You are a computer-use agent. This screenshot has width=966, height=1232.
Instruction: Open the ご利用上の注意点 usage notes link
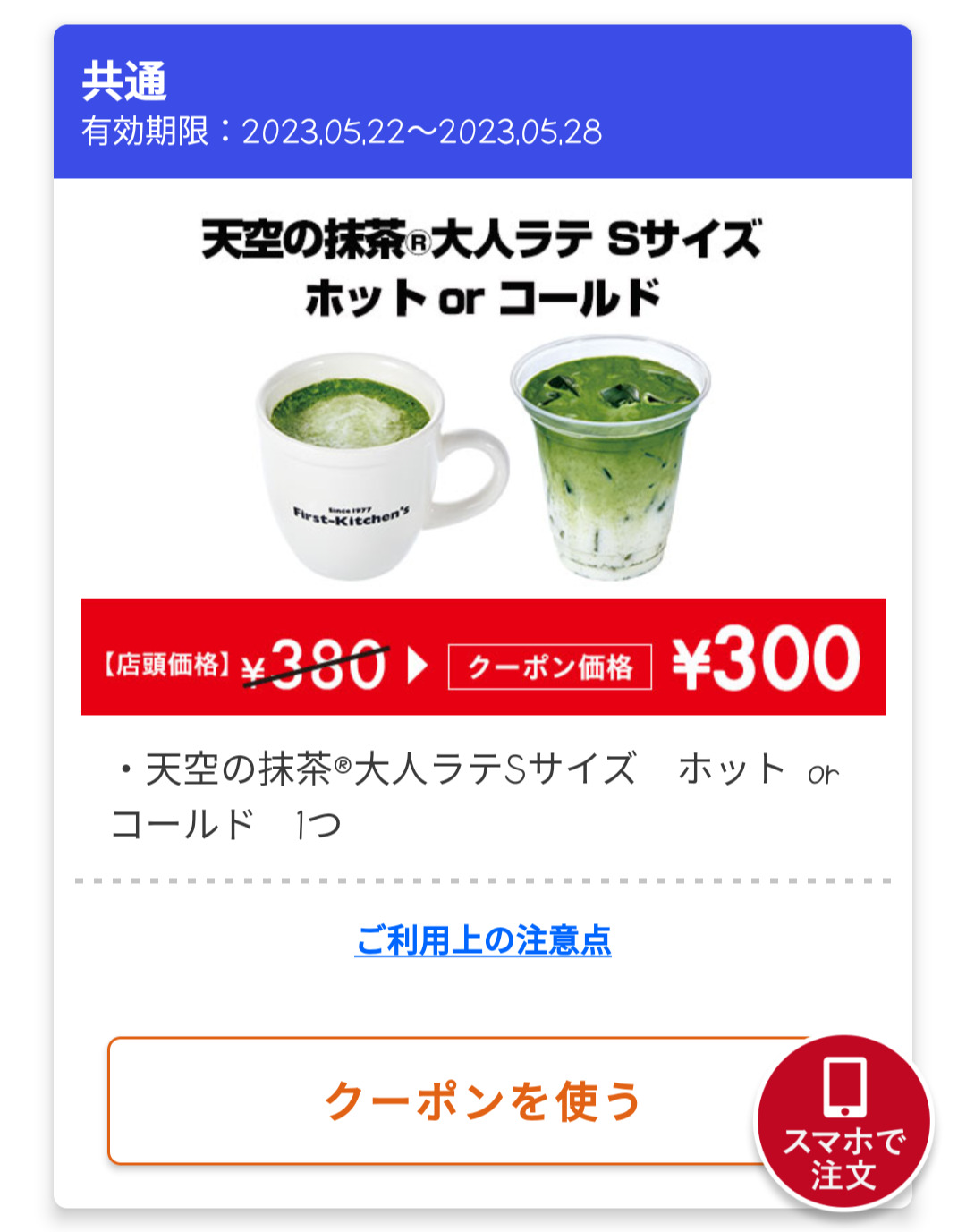[483, 940]
